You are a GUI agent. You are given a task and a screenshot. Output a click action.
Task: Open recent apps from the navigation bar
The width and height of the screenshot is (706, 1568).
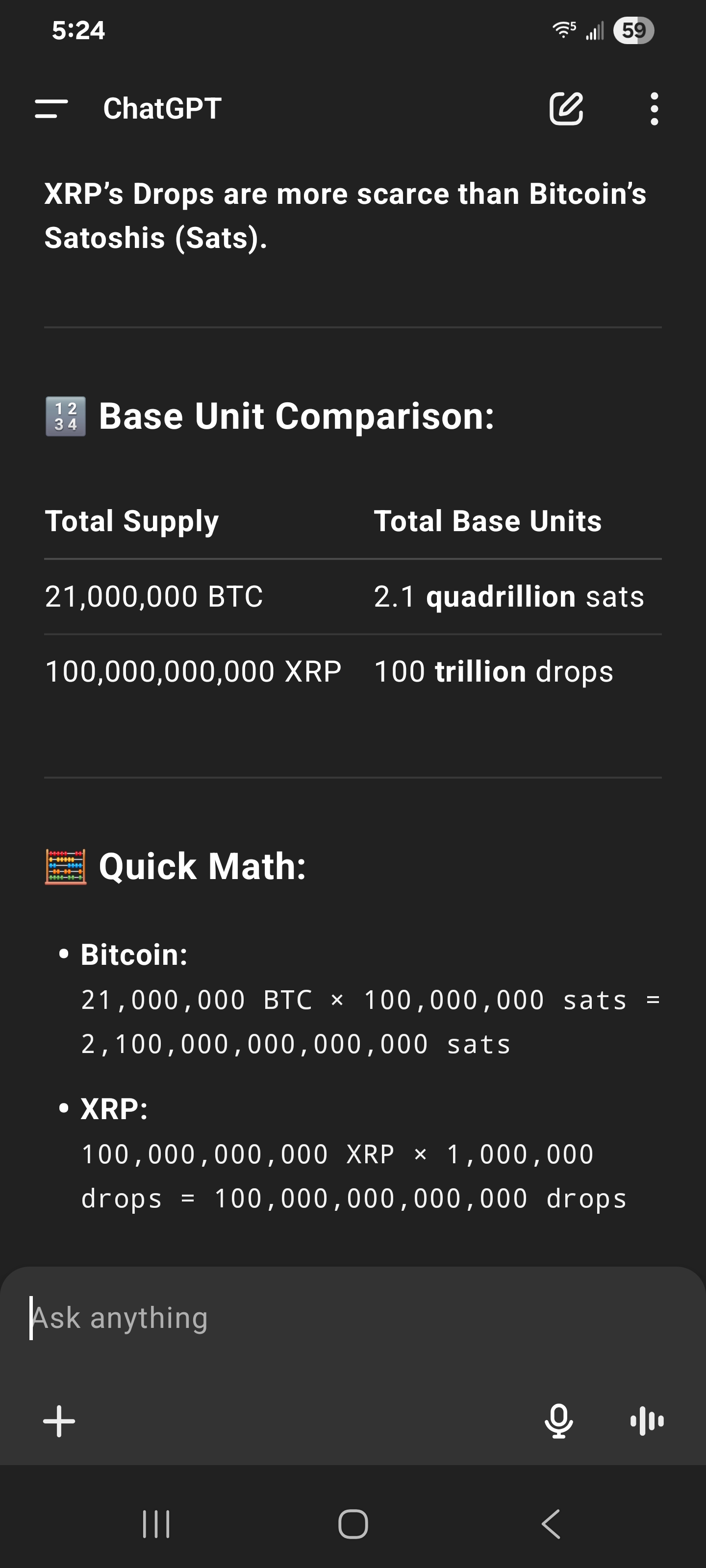pos(156,1524)
